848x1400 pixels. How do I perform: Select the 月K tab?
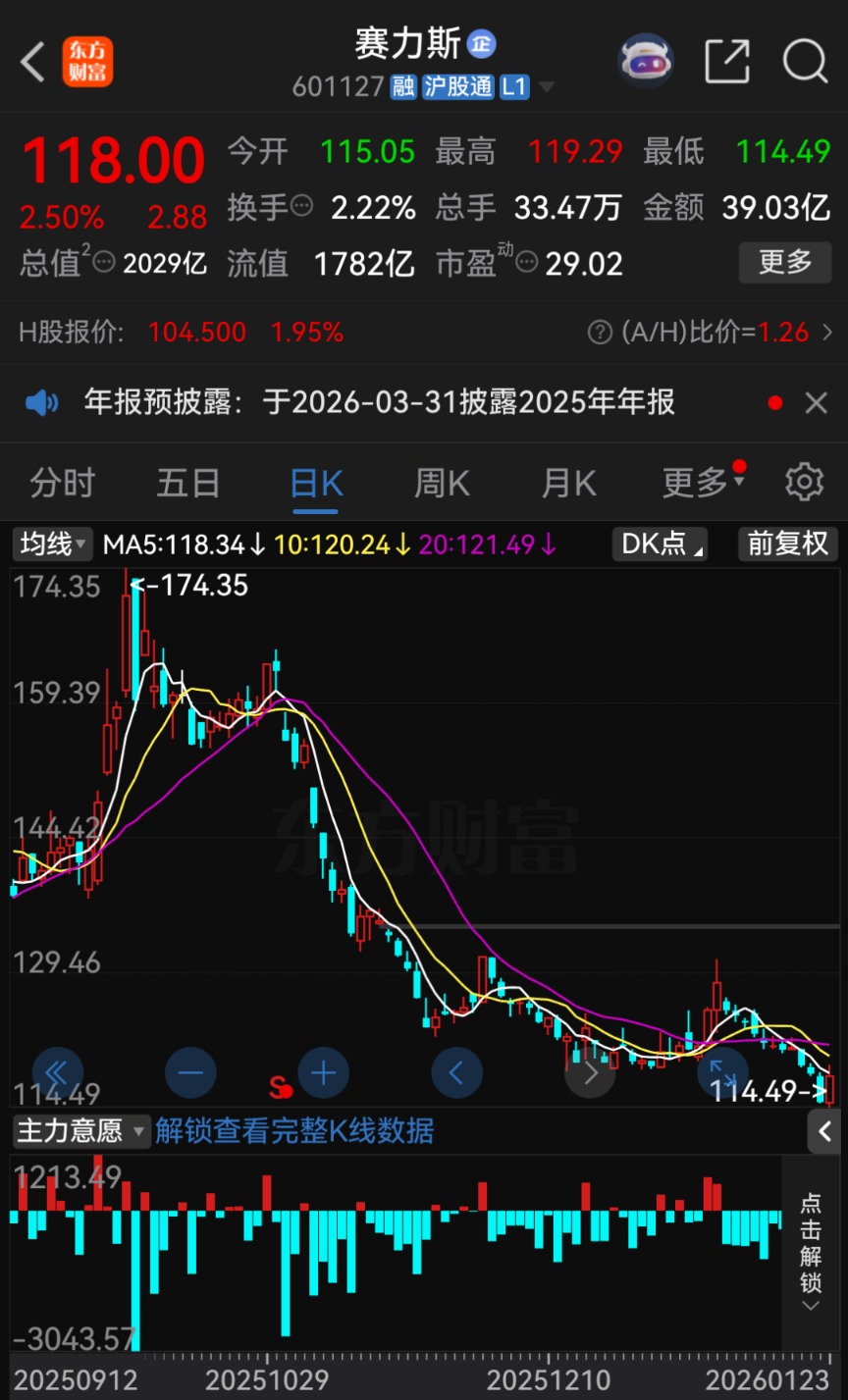[568, 483]
